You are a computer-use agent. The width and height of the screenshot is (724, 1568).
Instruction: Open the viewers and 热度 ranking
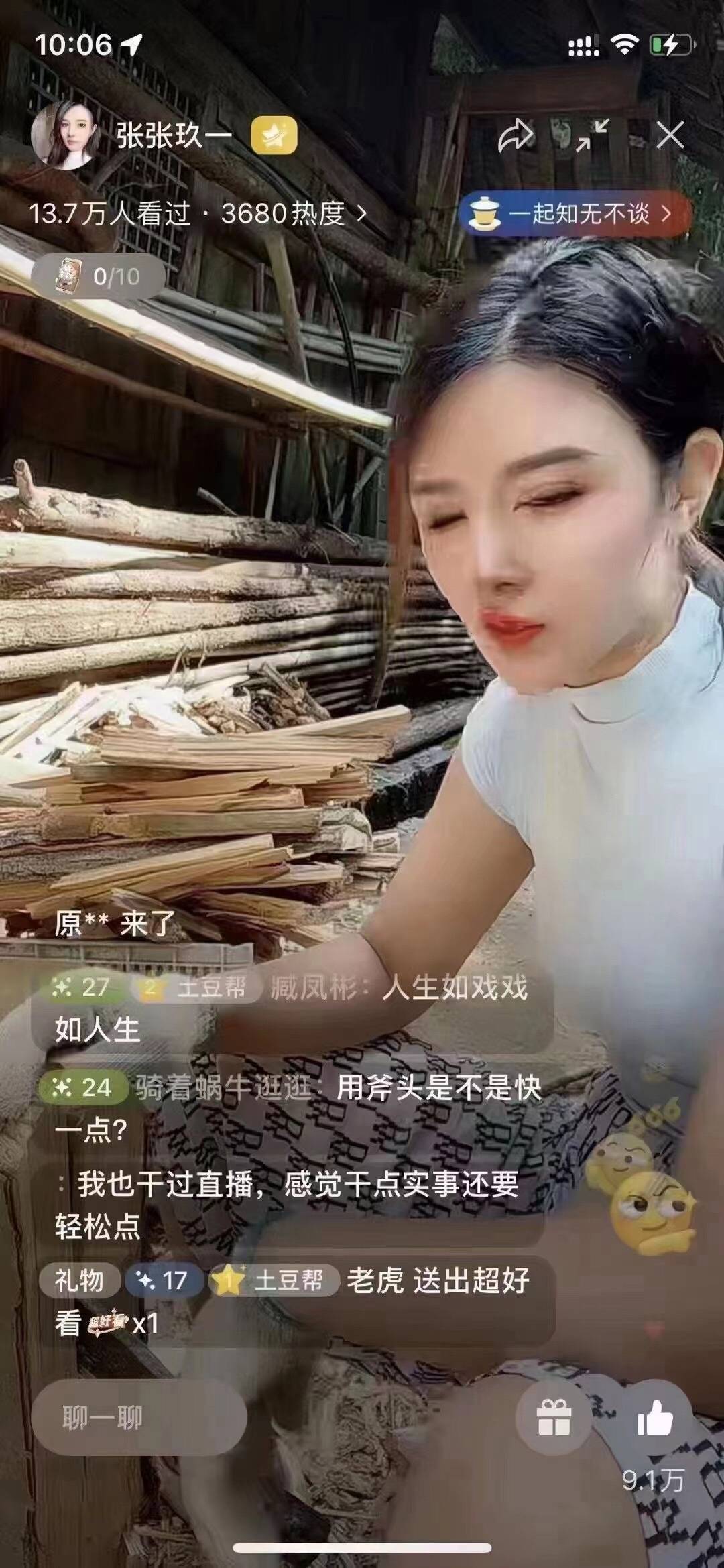coord(198,214)
